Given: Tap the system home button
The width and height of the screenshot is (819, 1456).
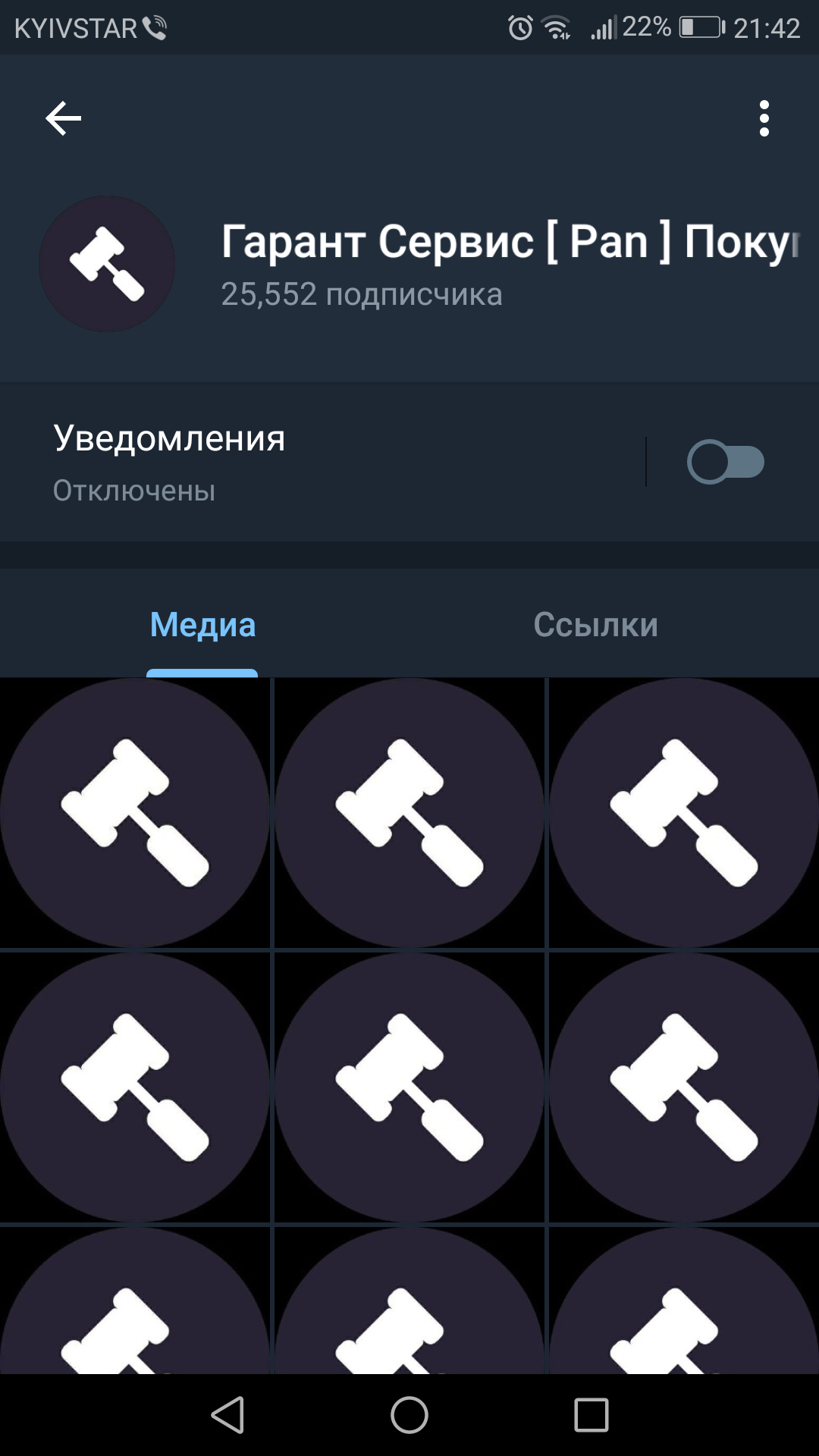Looking at the screenshot, I should pos(409,1415).
